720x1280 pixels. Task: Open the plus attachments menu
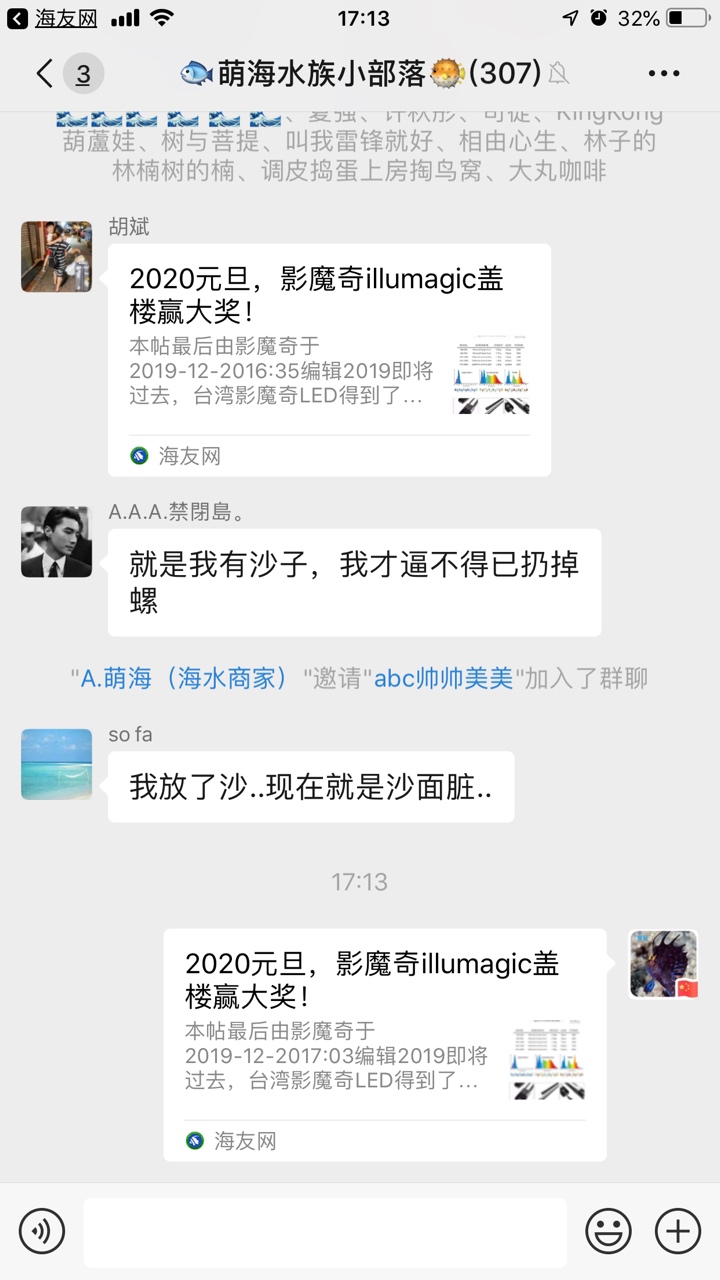[678, 1230]
